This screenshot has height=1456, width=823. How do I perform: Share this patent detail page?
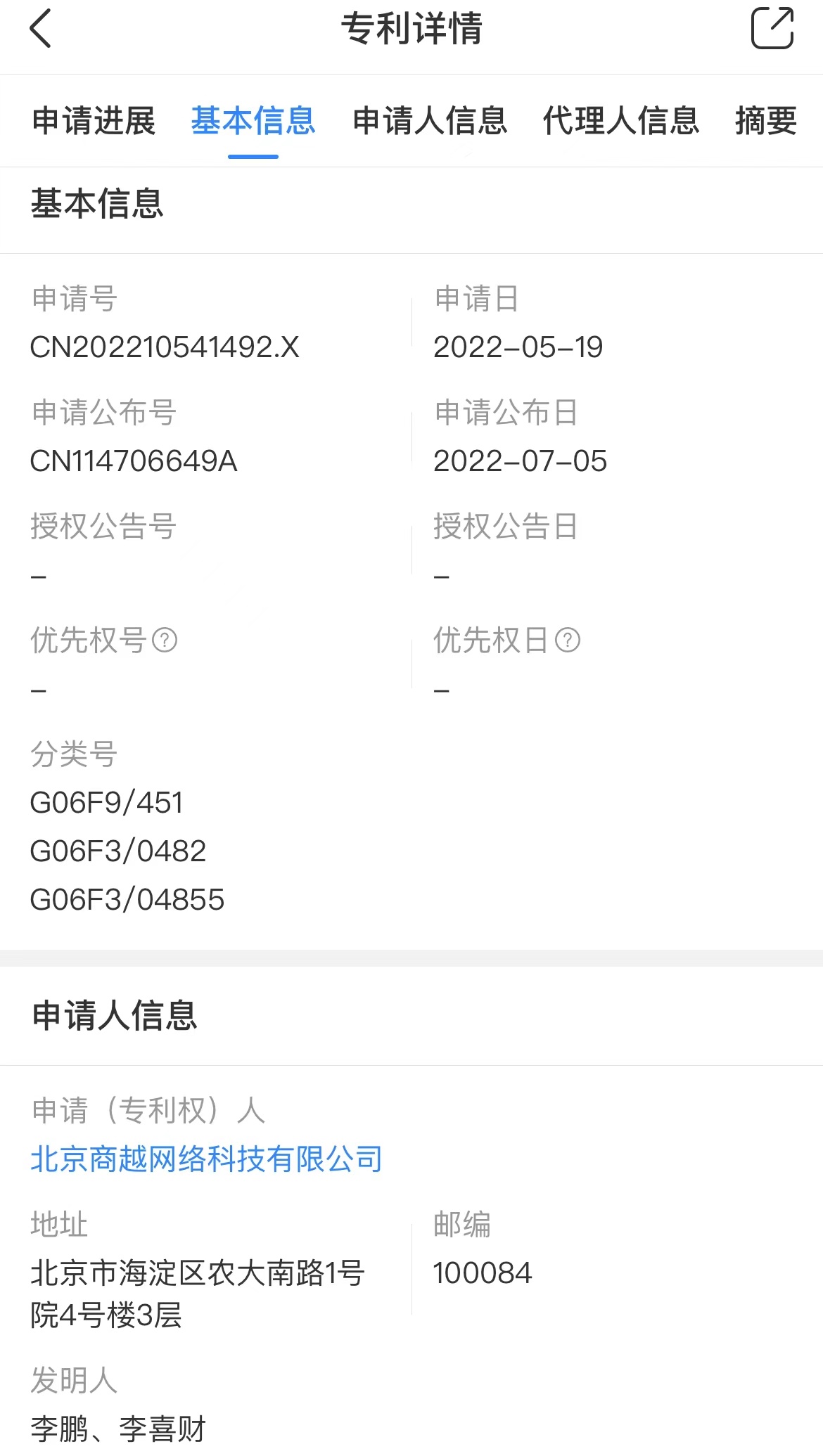(772, 28)
